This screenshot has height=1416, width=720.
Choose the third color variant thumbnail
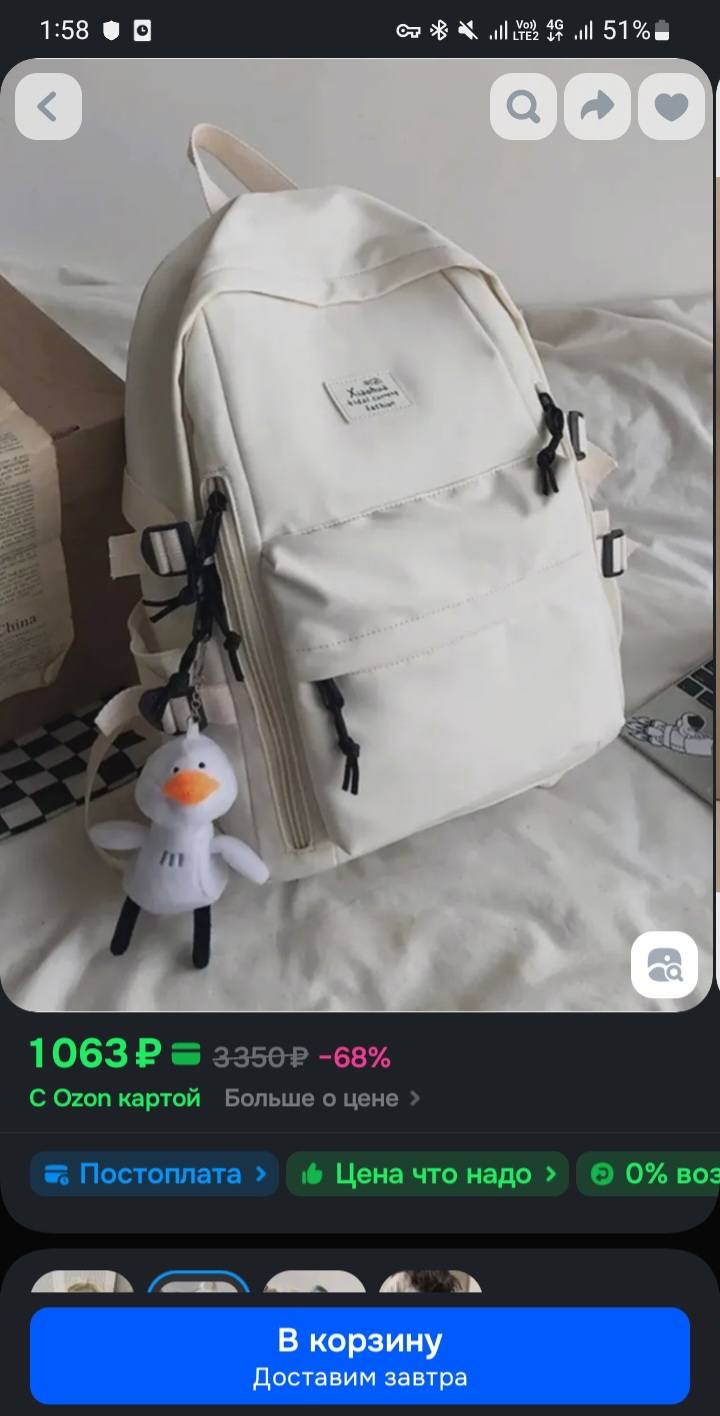[314, 1284]
